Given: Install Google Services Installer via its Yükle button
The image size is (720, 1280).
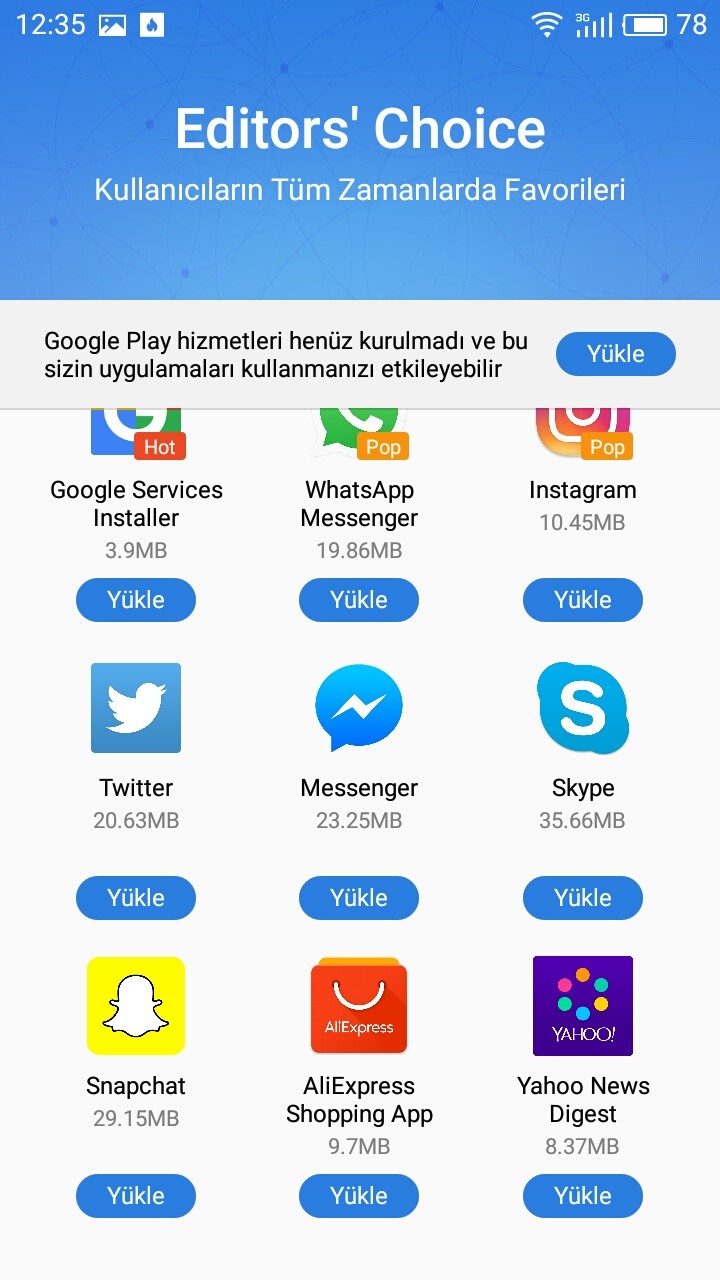Looking at the screenshot, I should [136, 600].
